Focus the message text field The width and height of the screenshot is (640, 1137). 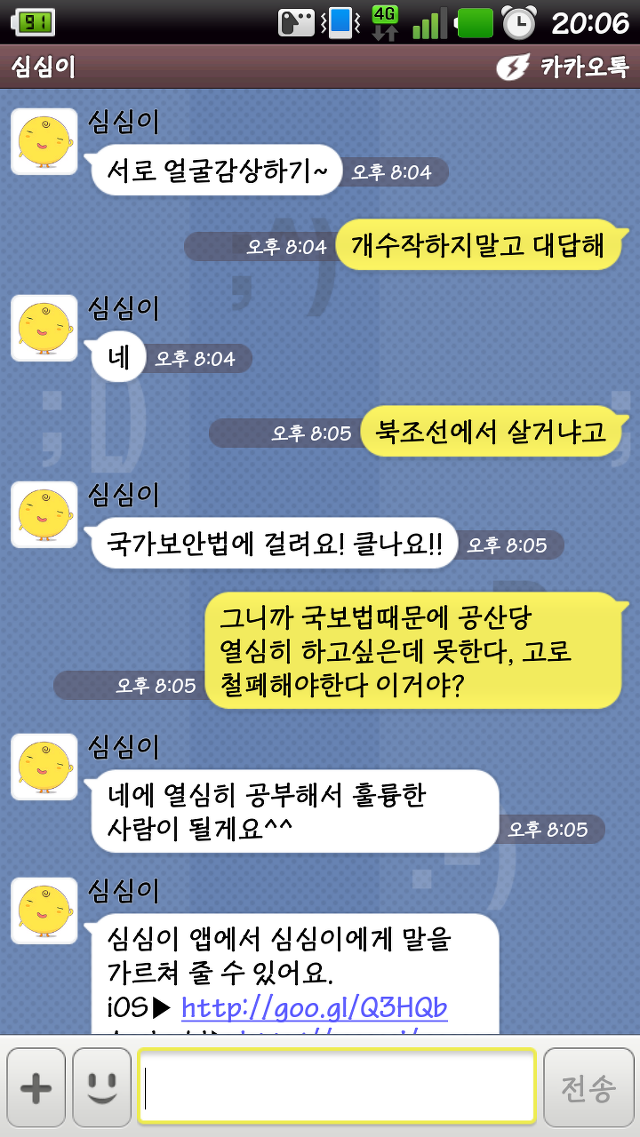pos(337,1087)
